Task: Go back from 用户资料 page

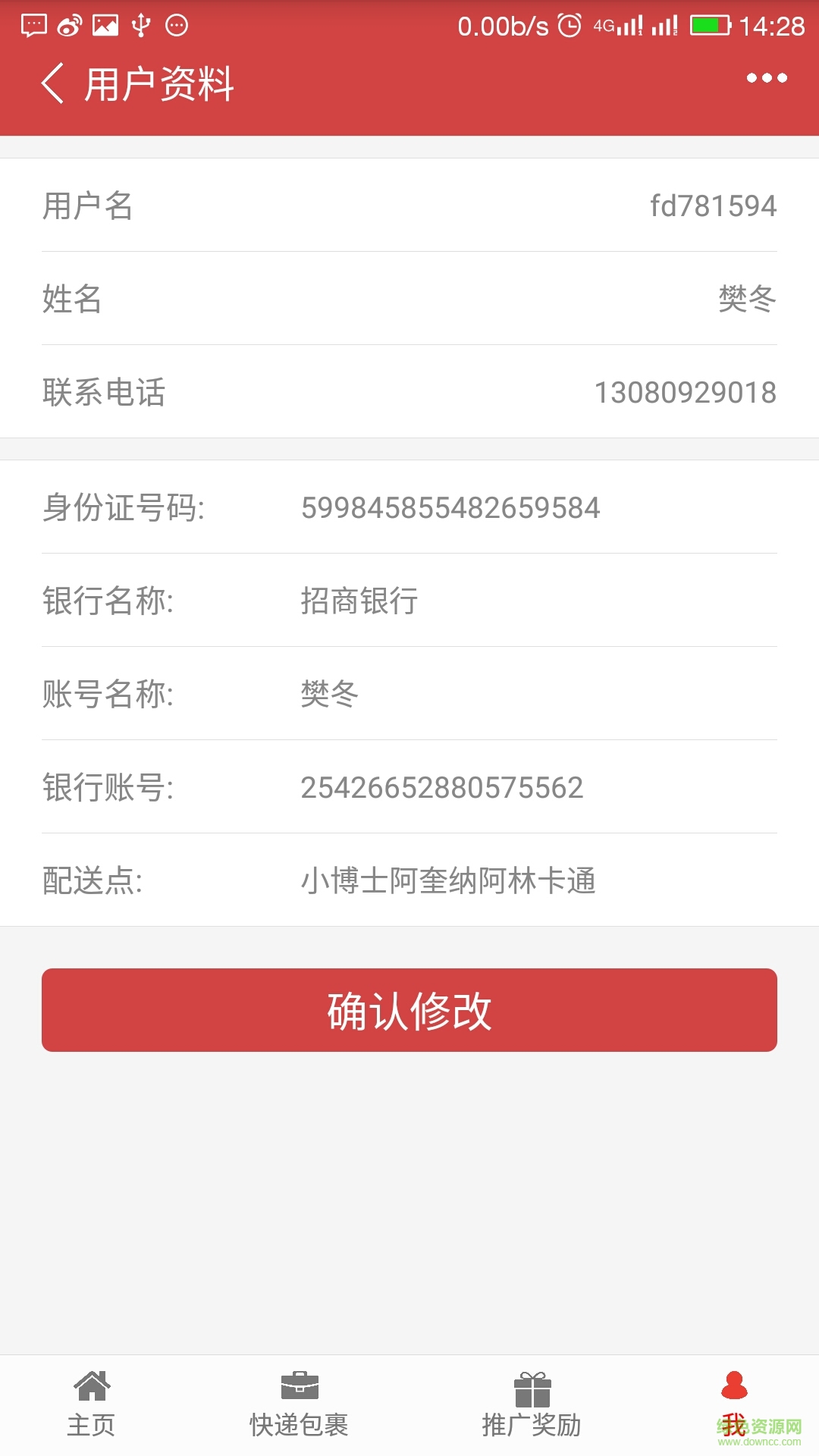Action: (x=52, y=83)
